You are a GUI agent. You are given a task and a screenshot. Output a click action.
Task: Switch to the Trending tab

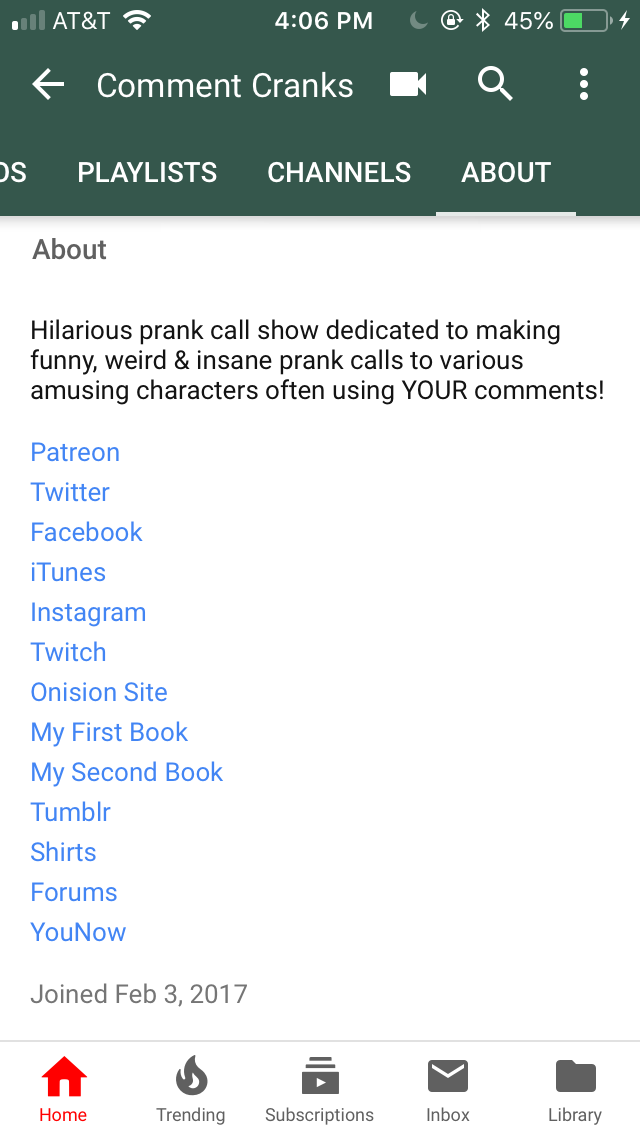click(x=191, y=1089)
